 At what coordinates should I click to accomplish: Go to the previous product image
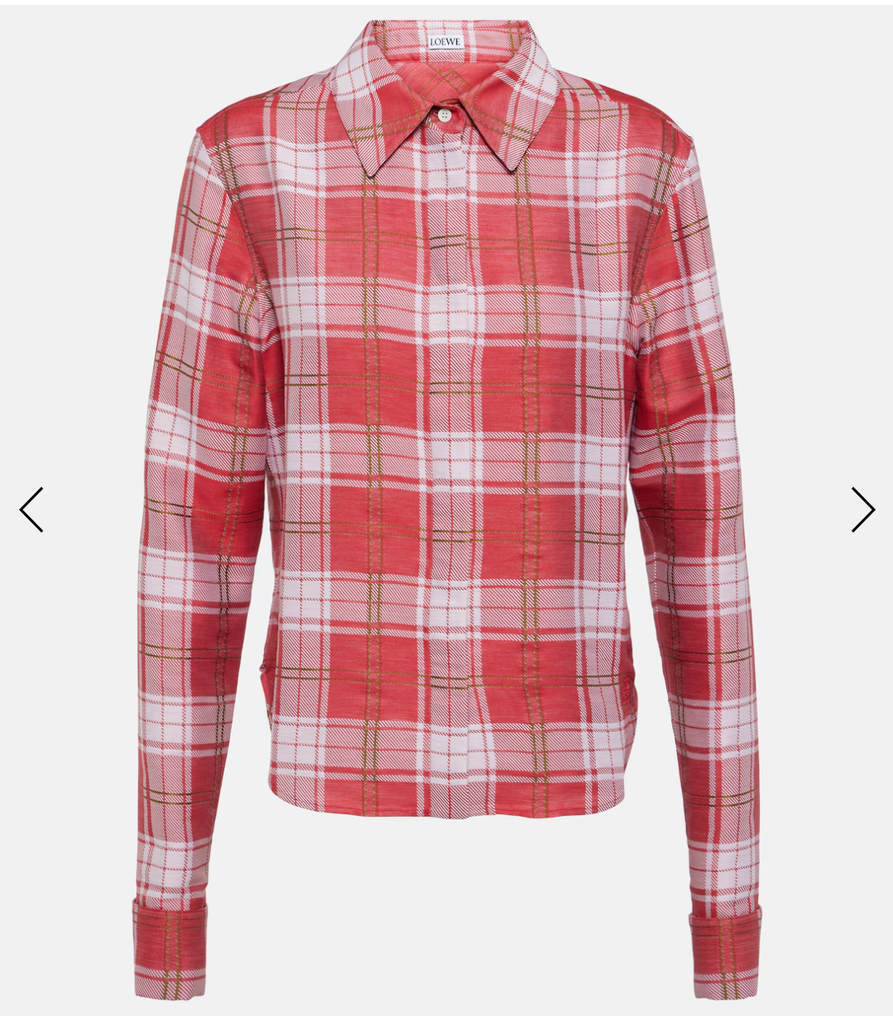point(31,509)
